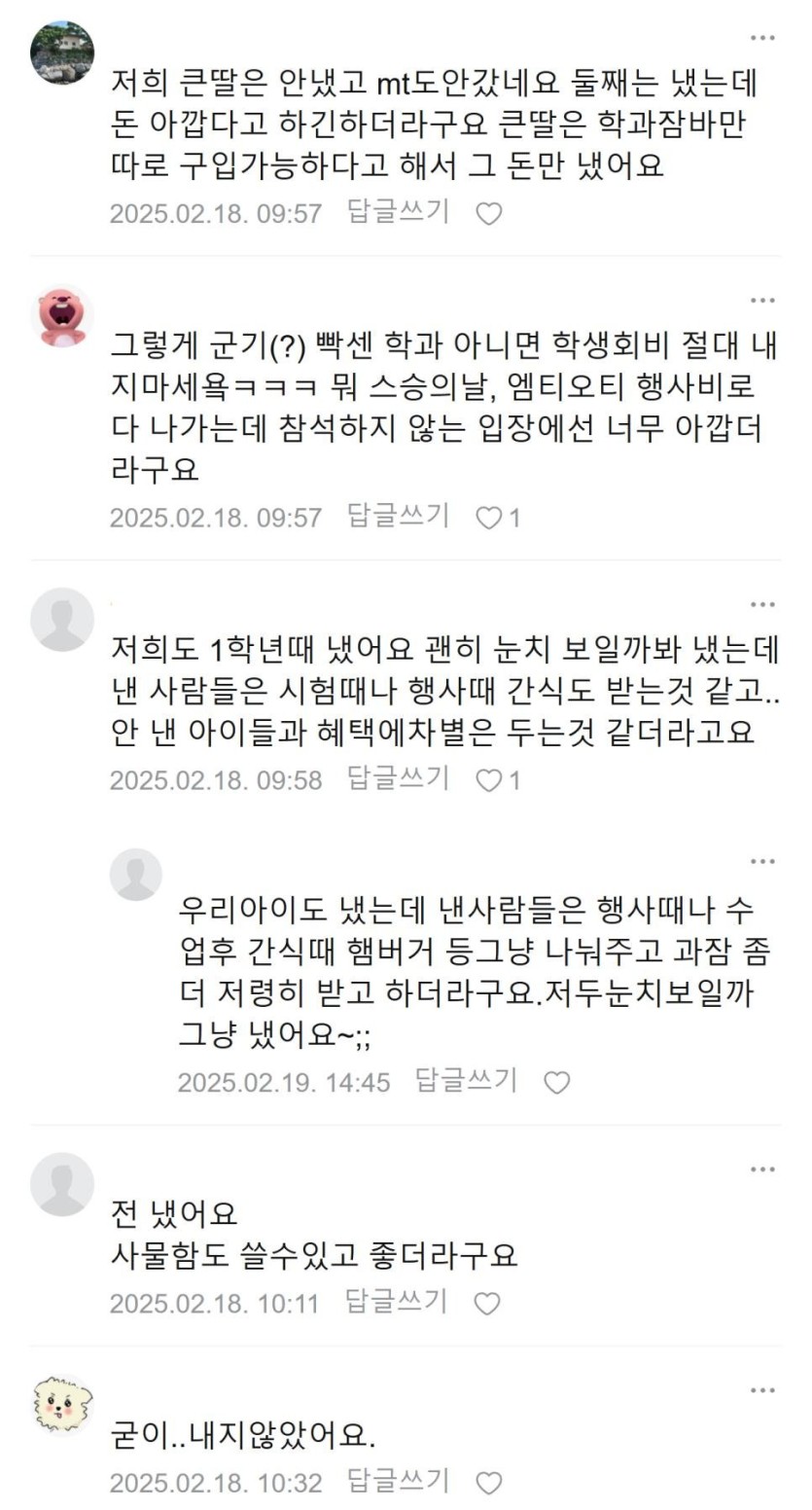Open options for the 굳이..내지않았어요 comment

(762, 1390)
